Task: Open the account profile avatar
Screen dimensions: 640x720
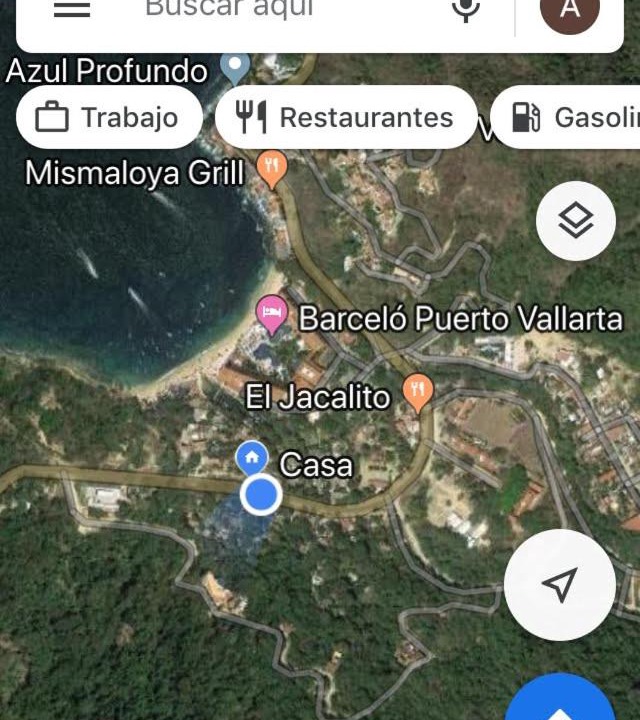Action: pos(569,10)
